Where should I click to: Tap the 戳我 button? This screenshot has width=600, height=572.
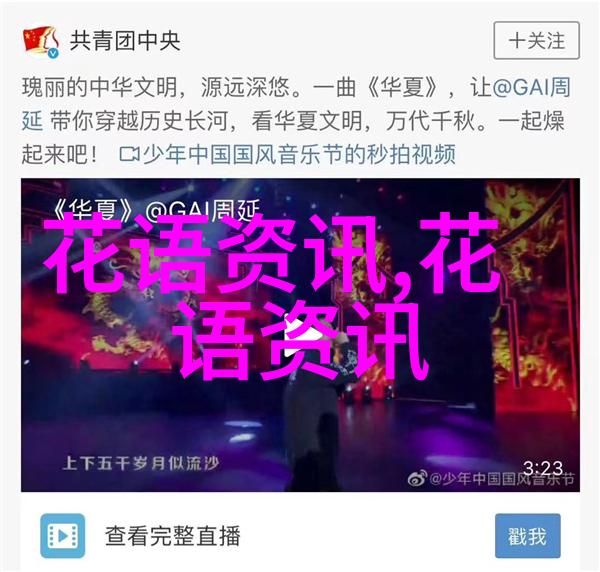pyautogui.click(x=527, y=535)
